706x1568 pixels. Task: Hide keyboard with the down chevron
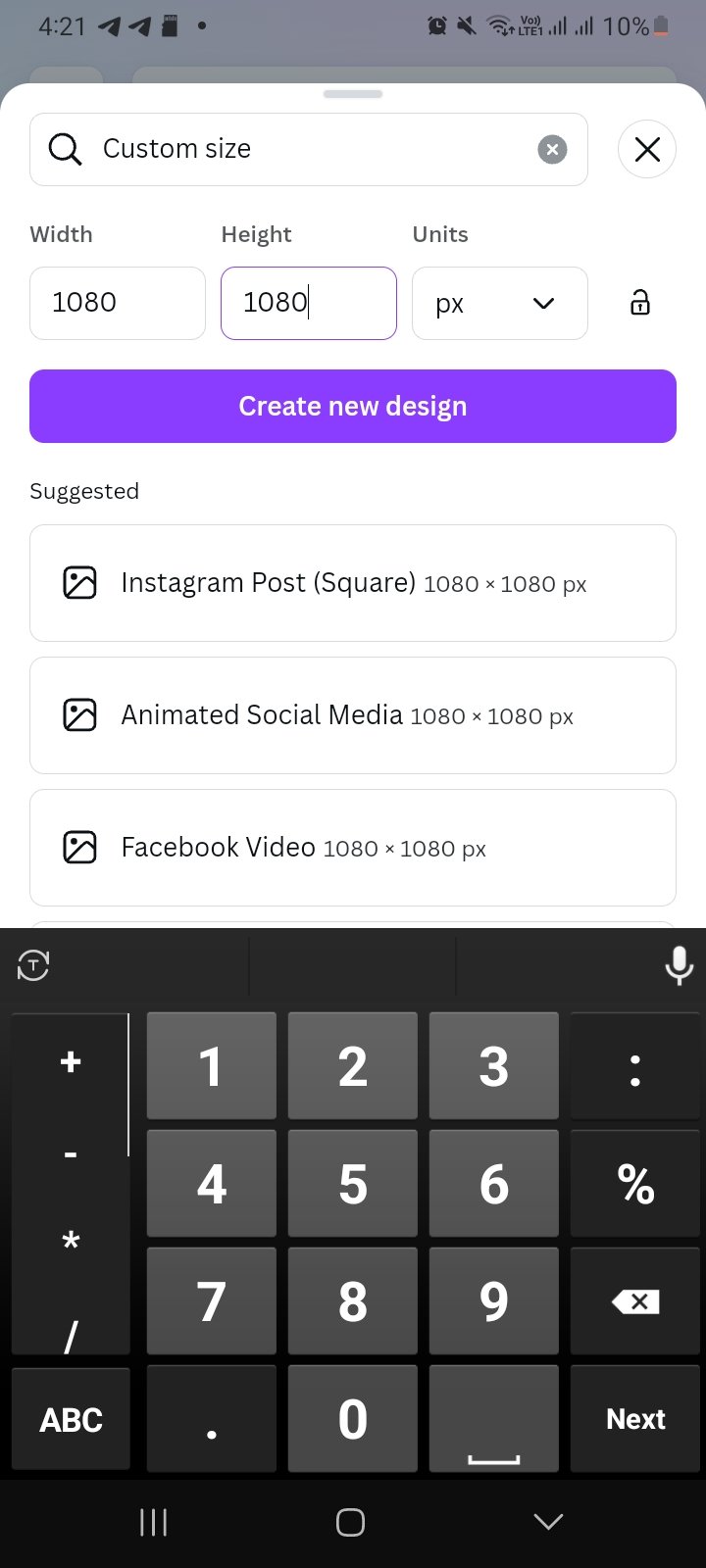(548, 1521)
